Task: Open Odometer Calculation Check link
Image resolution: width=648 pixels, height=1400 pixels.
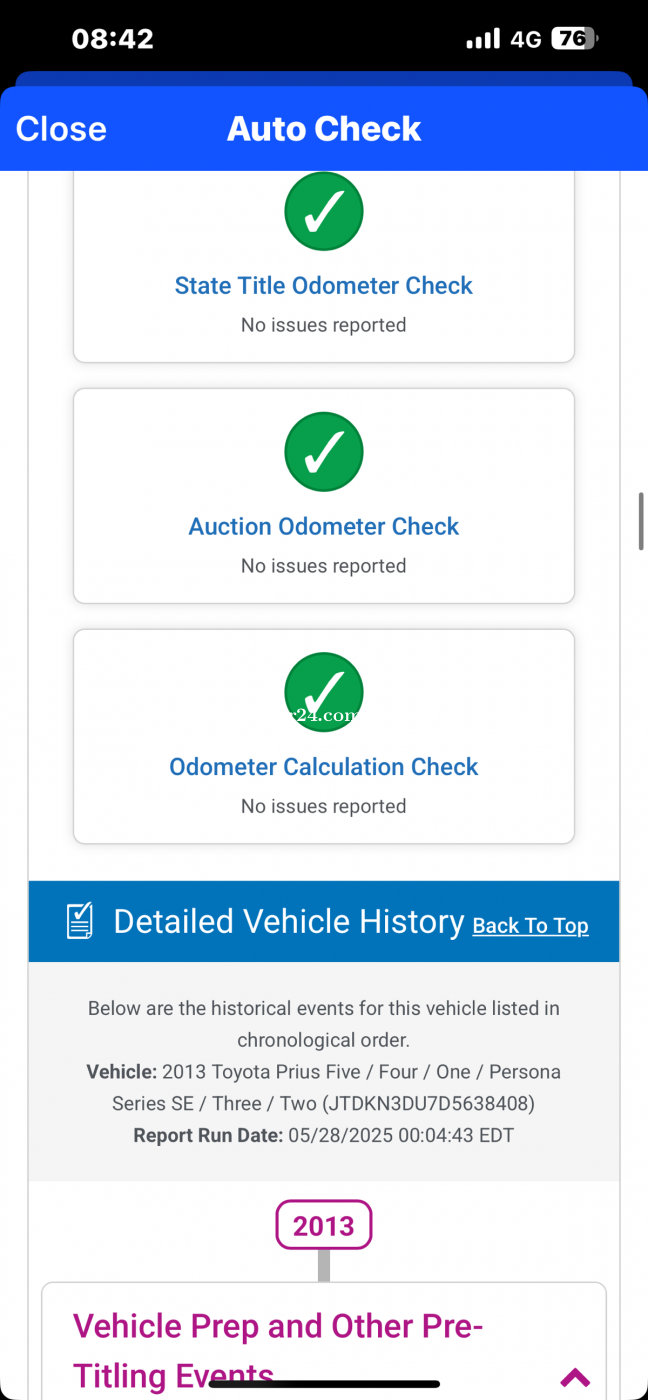Action: (324, 767)
